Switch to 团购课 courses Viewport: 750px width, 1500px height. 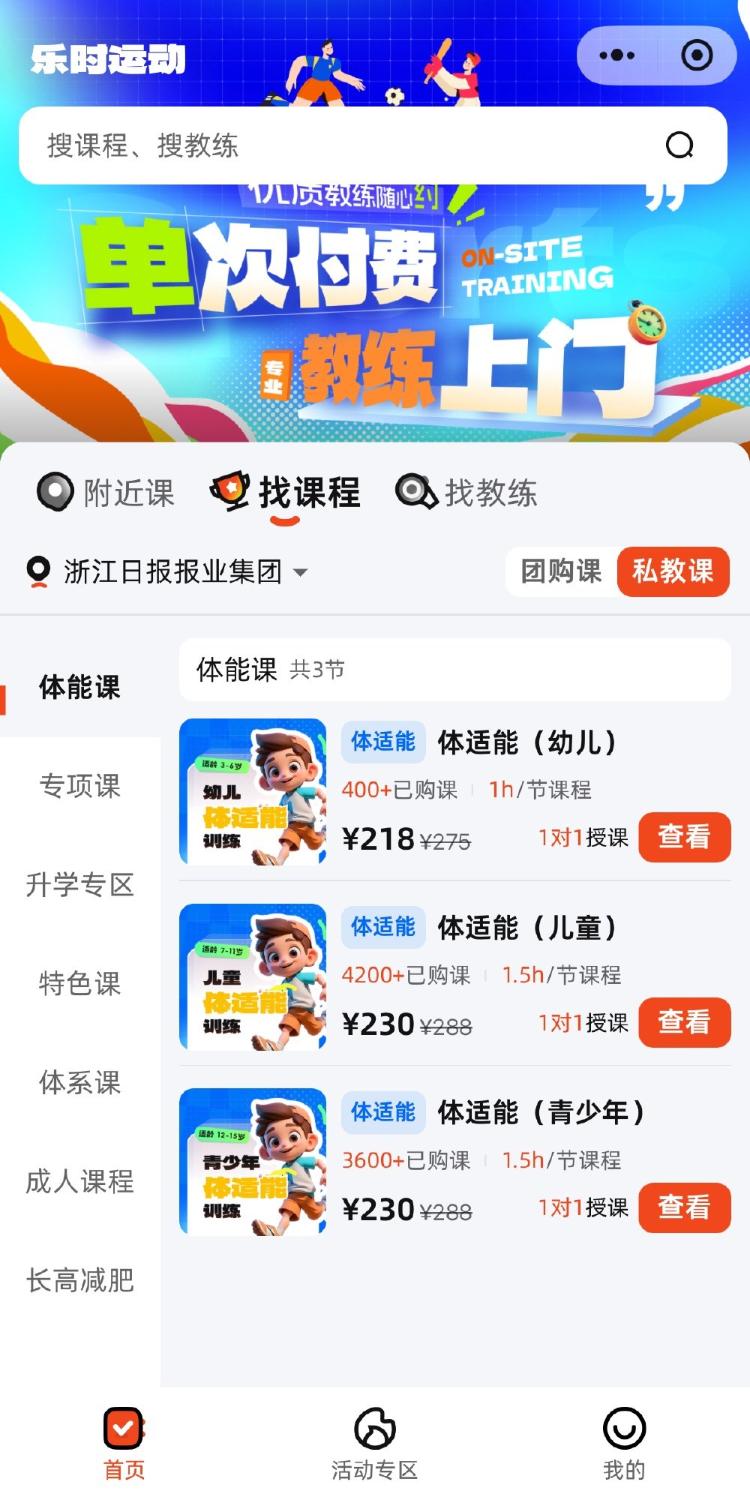561,571
